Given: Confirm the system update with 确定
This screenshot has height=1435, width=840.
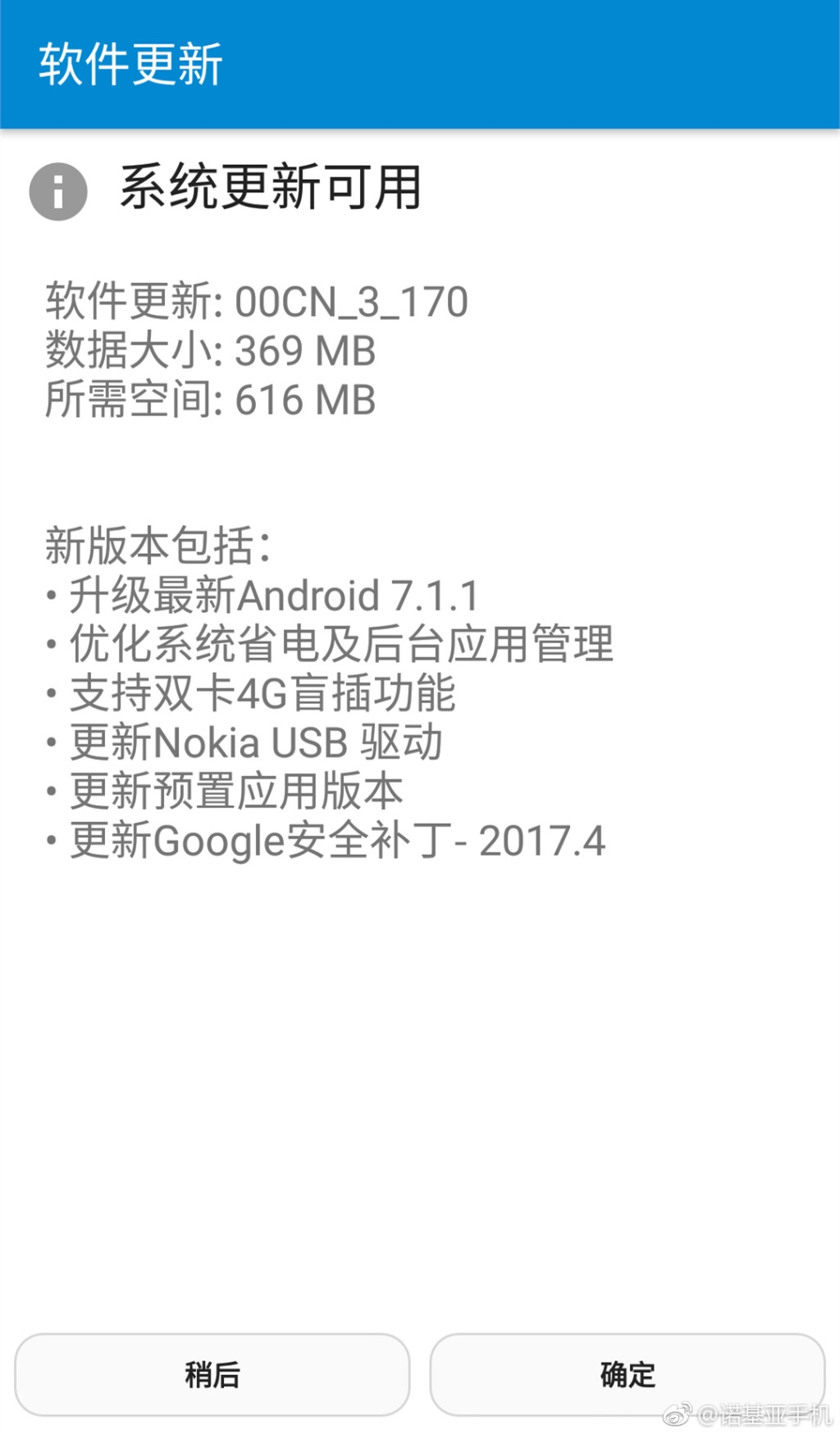Looking at the screenshot, I should (x=628, y=1374).
